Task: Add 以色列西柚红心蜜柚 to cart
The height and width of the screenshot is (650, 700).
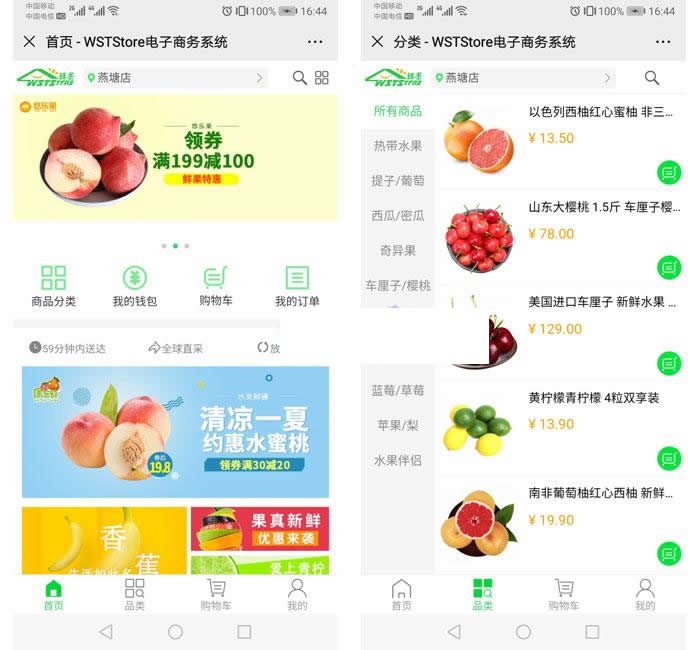Action: tap(669, 172)
